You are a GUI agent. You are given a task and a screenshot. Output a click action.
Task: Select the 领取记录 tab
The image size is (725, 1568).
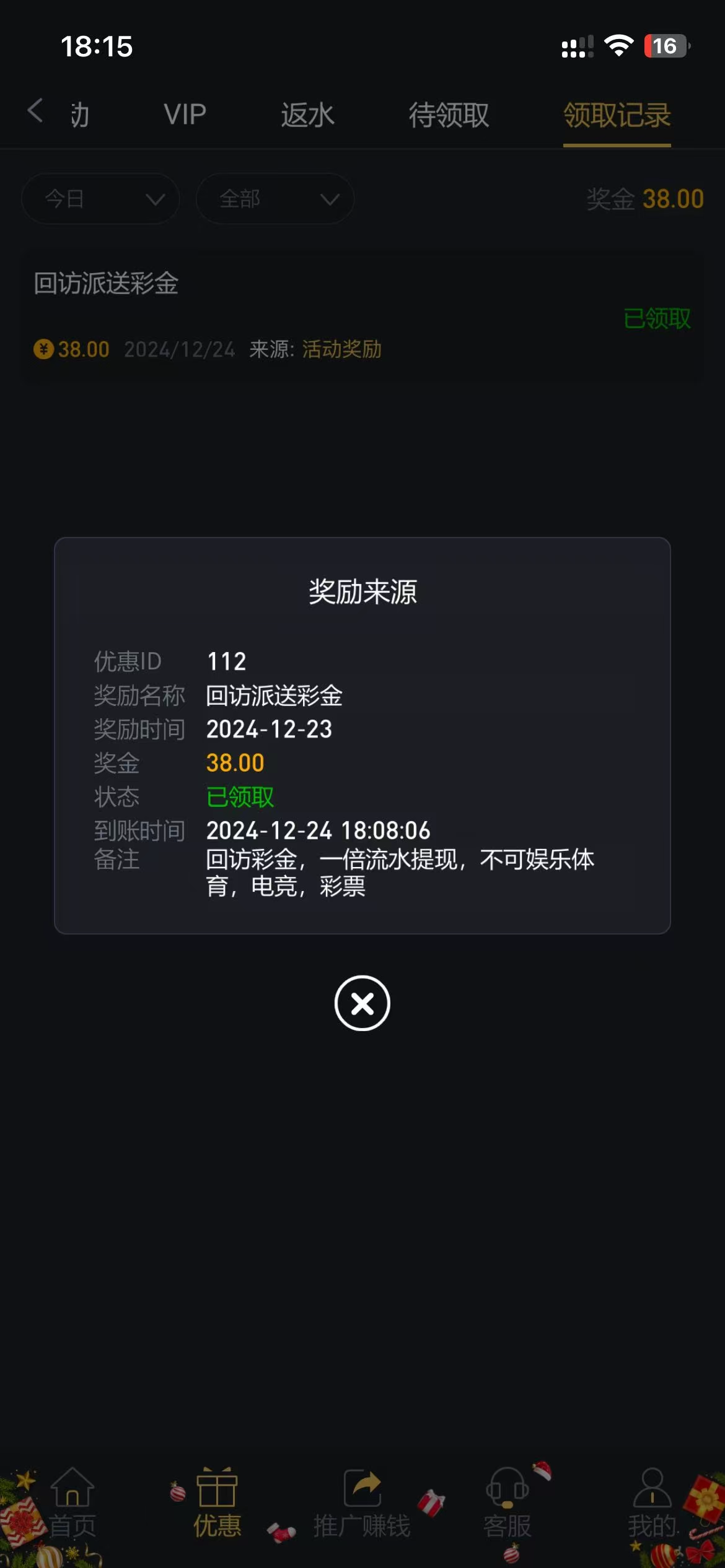[x=617, y=115]
